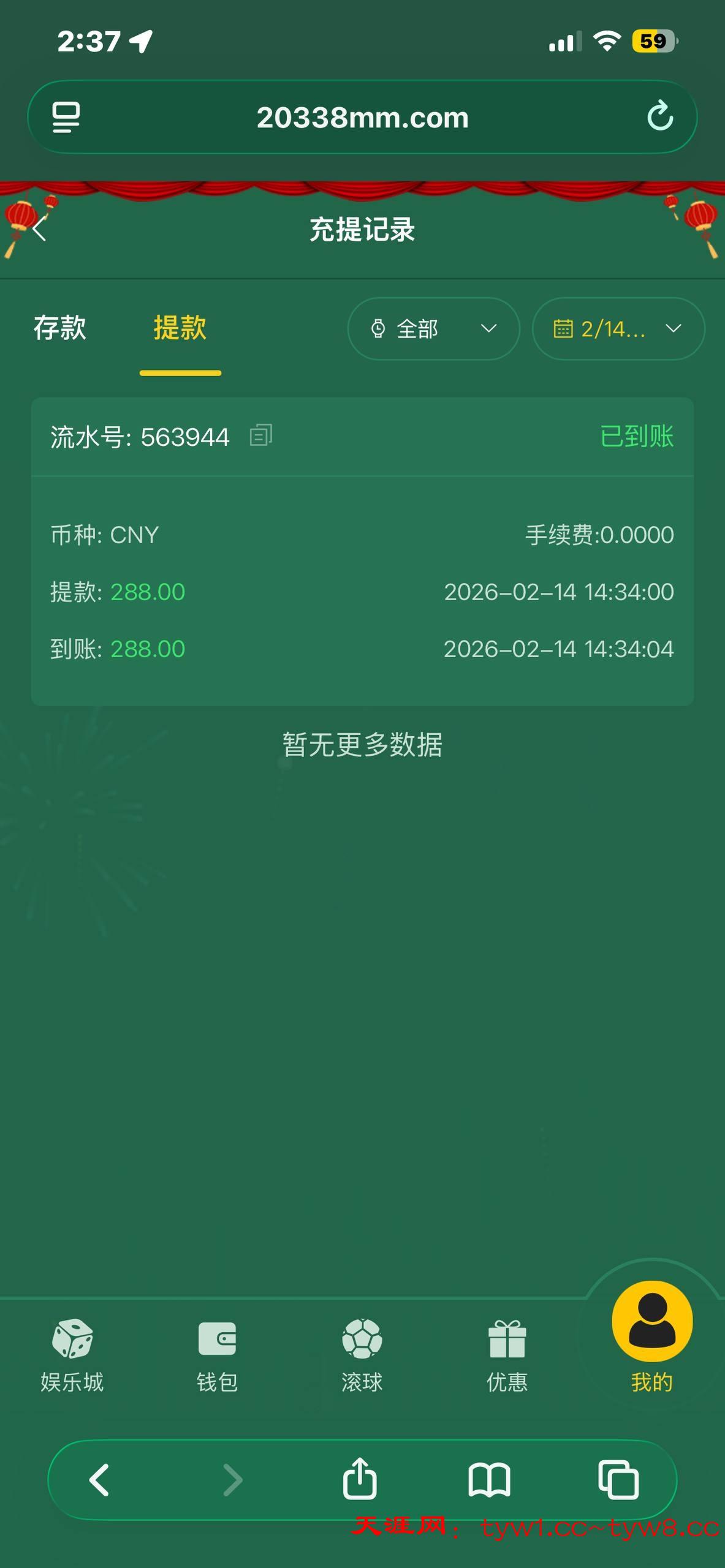
Task: Copy the 流水号 563944
Action: click(261, 435)
